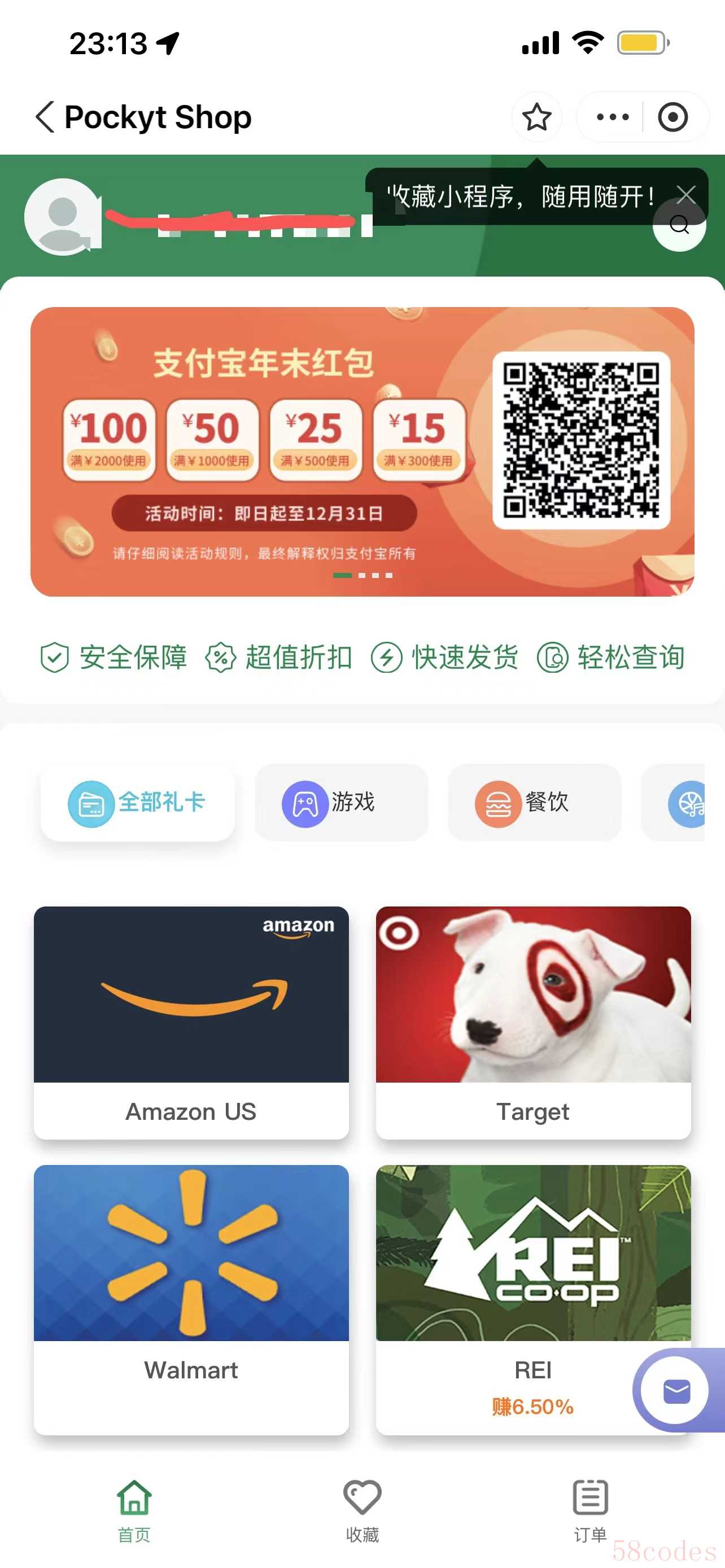This screenshot has width=725, height=1568.
Task: Switch to the 首页 tab
Action: (x=134, y=1509)
